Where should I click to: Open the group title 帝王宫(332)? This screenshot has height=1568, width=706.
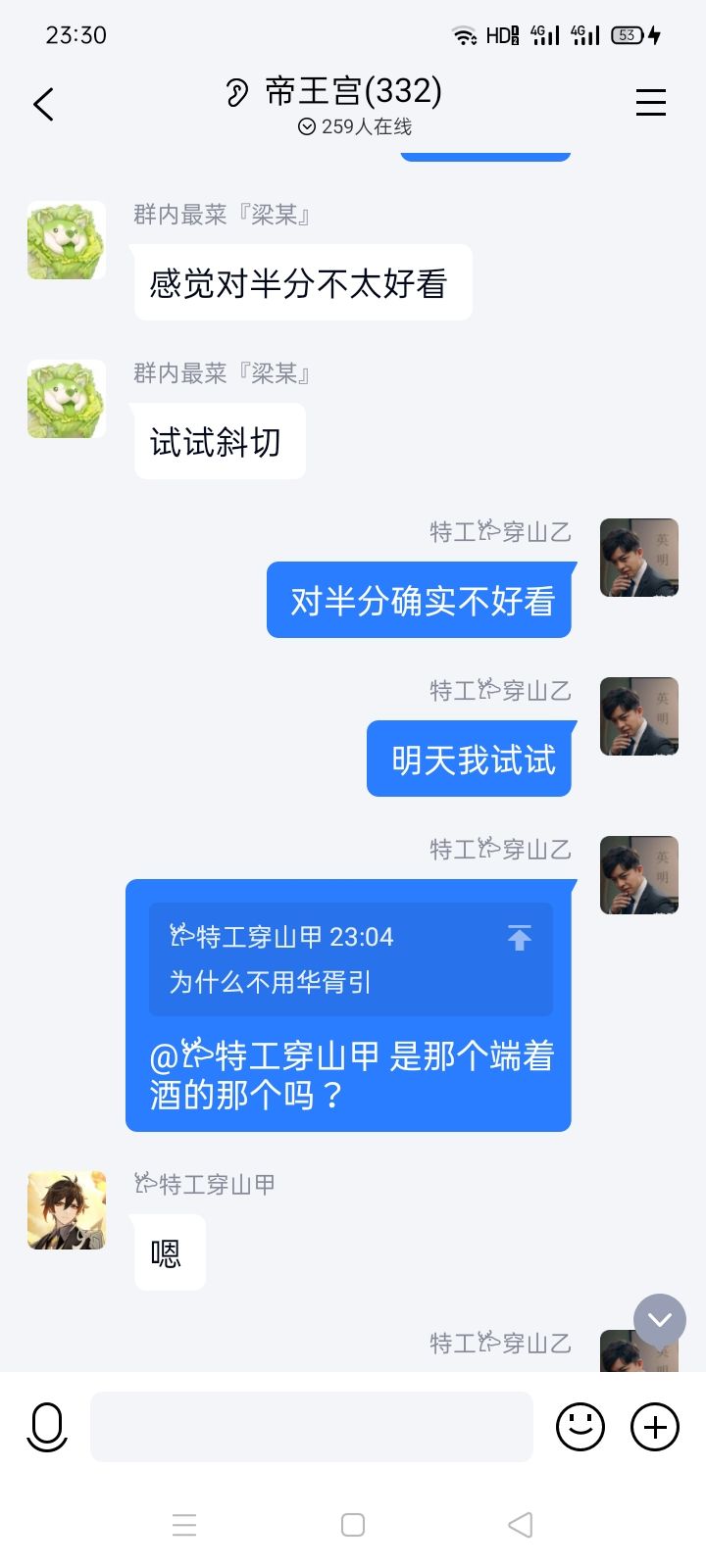coord(348,91)
